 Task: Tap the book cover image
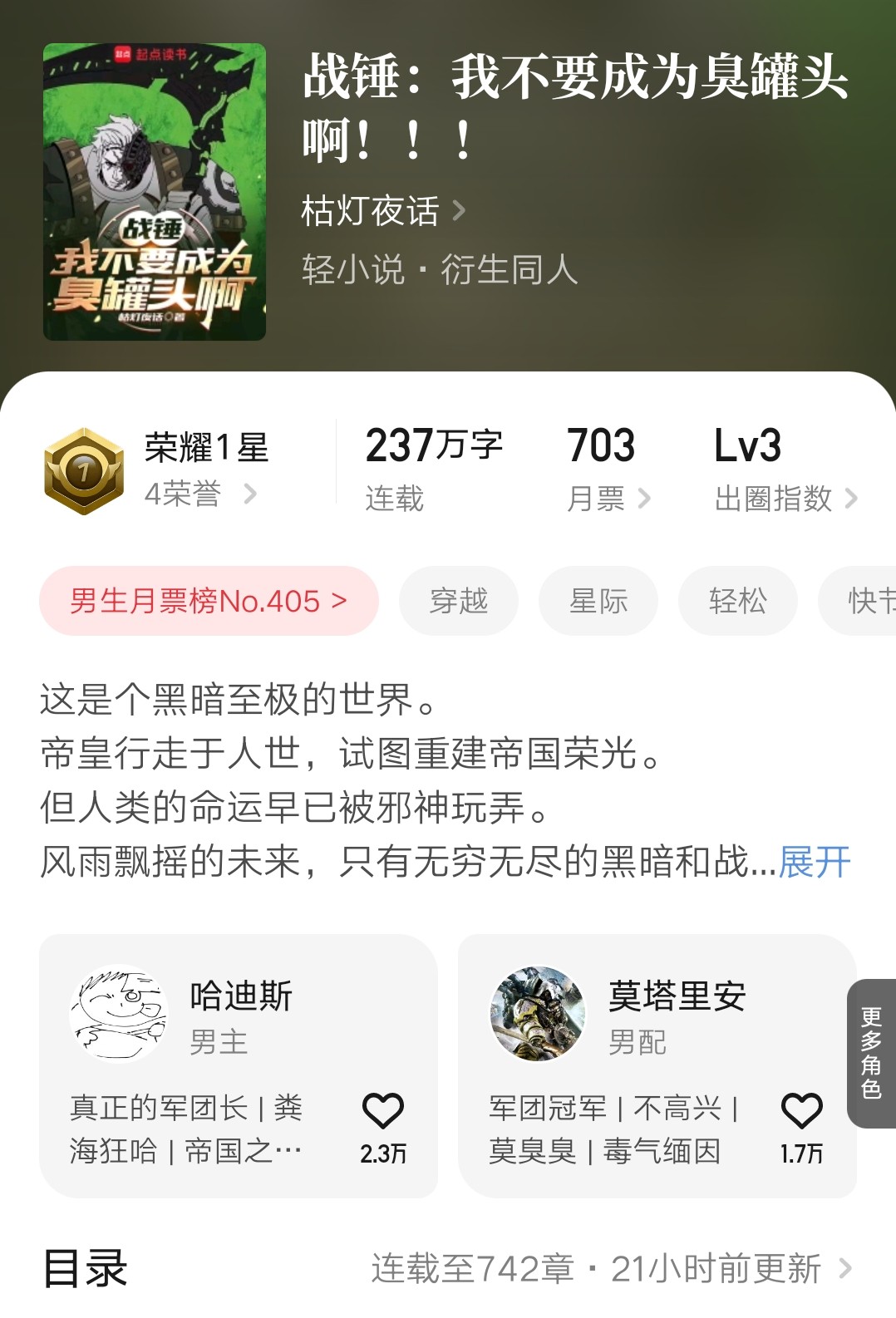pyautogui.click(x=155, y=192)
